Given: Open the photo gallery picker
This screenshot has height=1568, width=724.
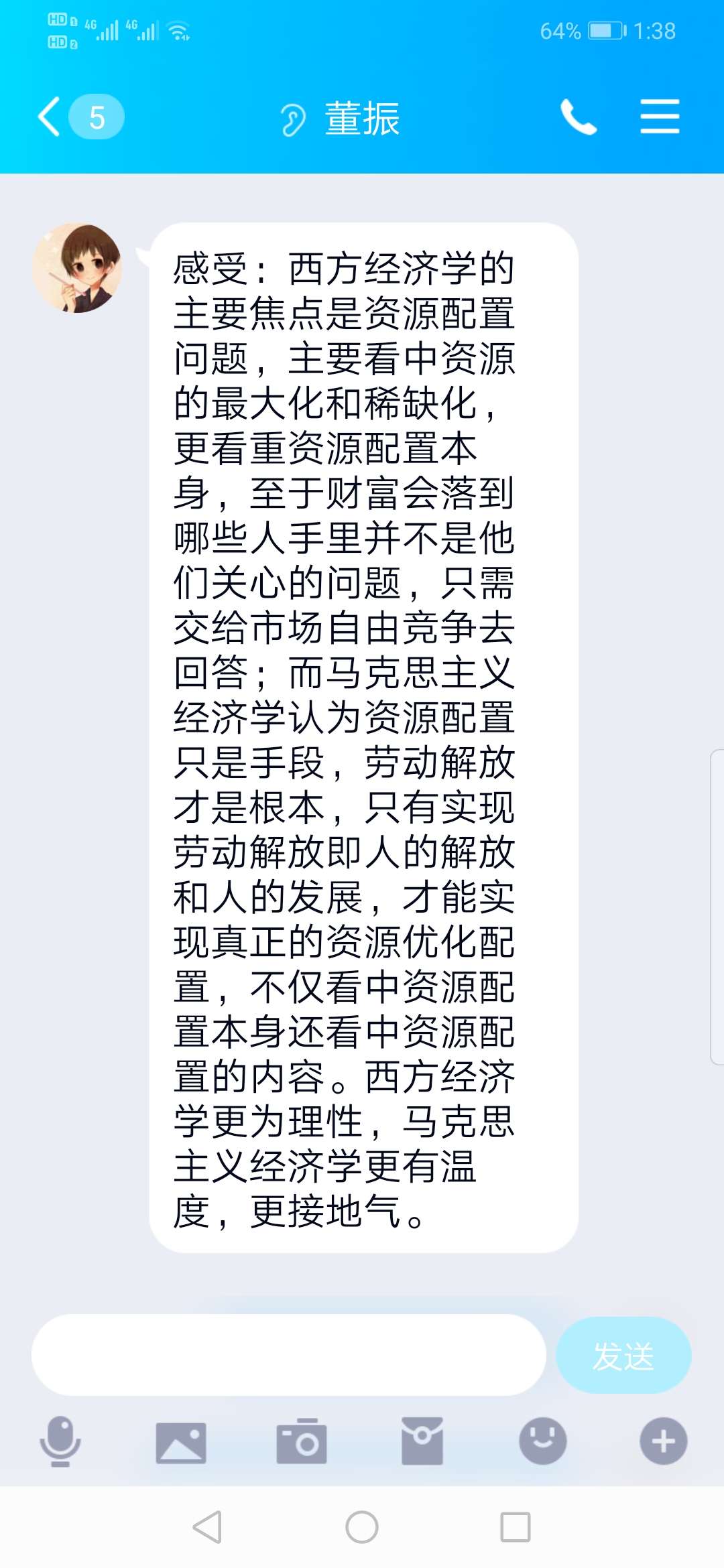Looking at the screenshot, I should pyautogui.click(x=181, y=1442).
